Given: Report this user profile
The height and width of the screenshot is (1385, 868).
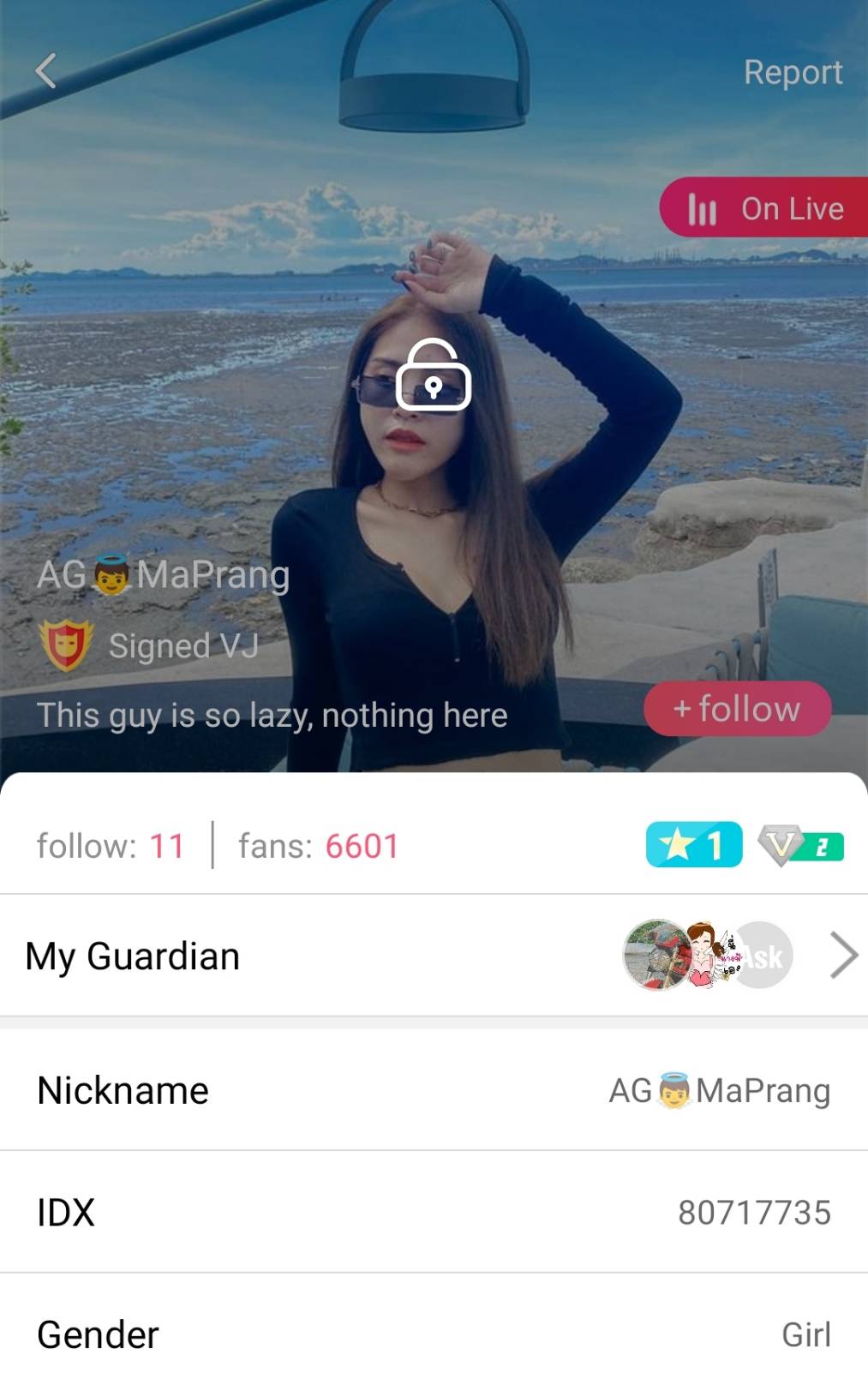Looking at the screenshot, I should pos(793,73).
